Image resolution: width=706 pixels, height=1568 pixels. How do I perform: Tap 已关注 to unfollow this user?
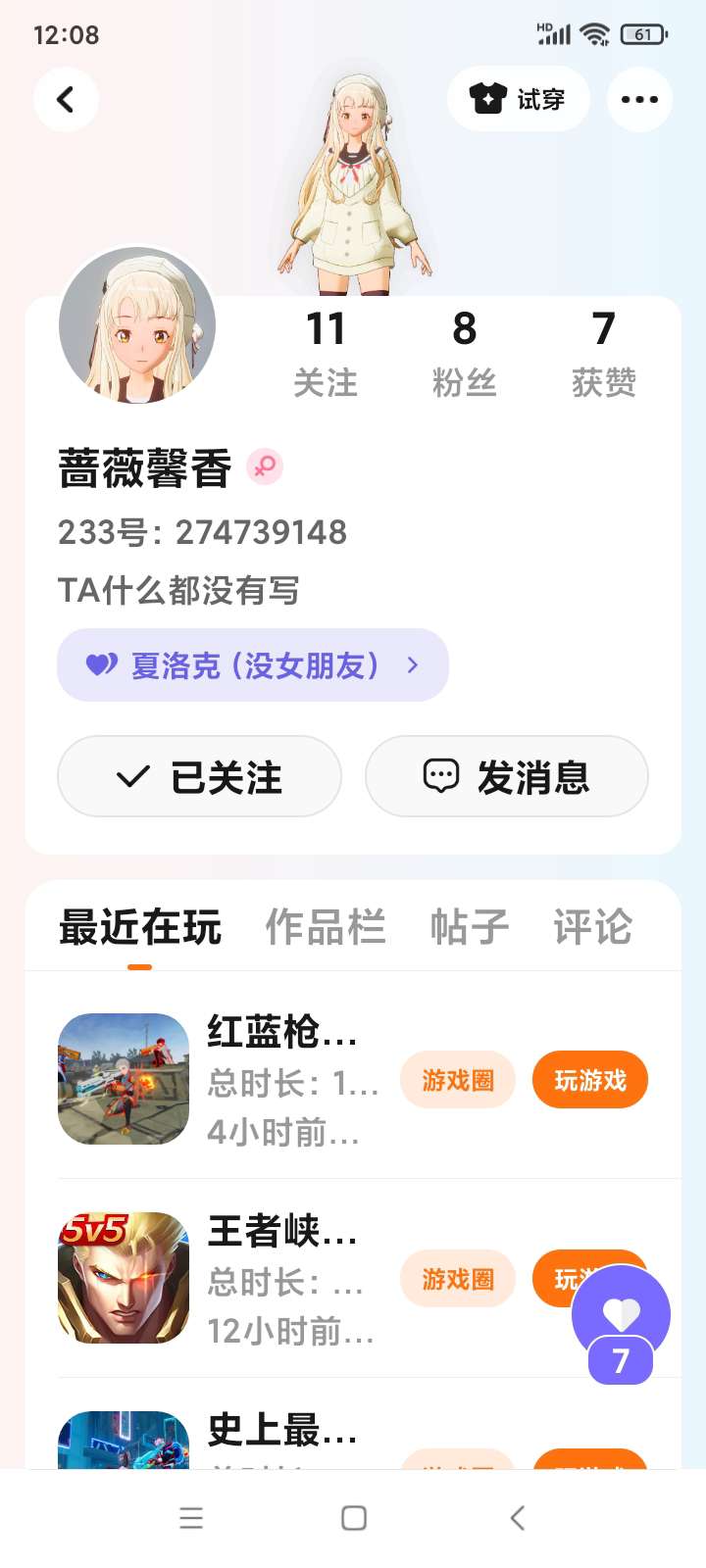[199, 777]
